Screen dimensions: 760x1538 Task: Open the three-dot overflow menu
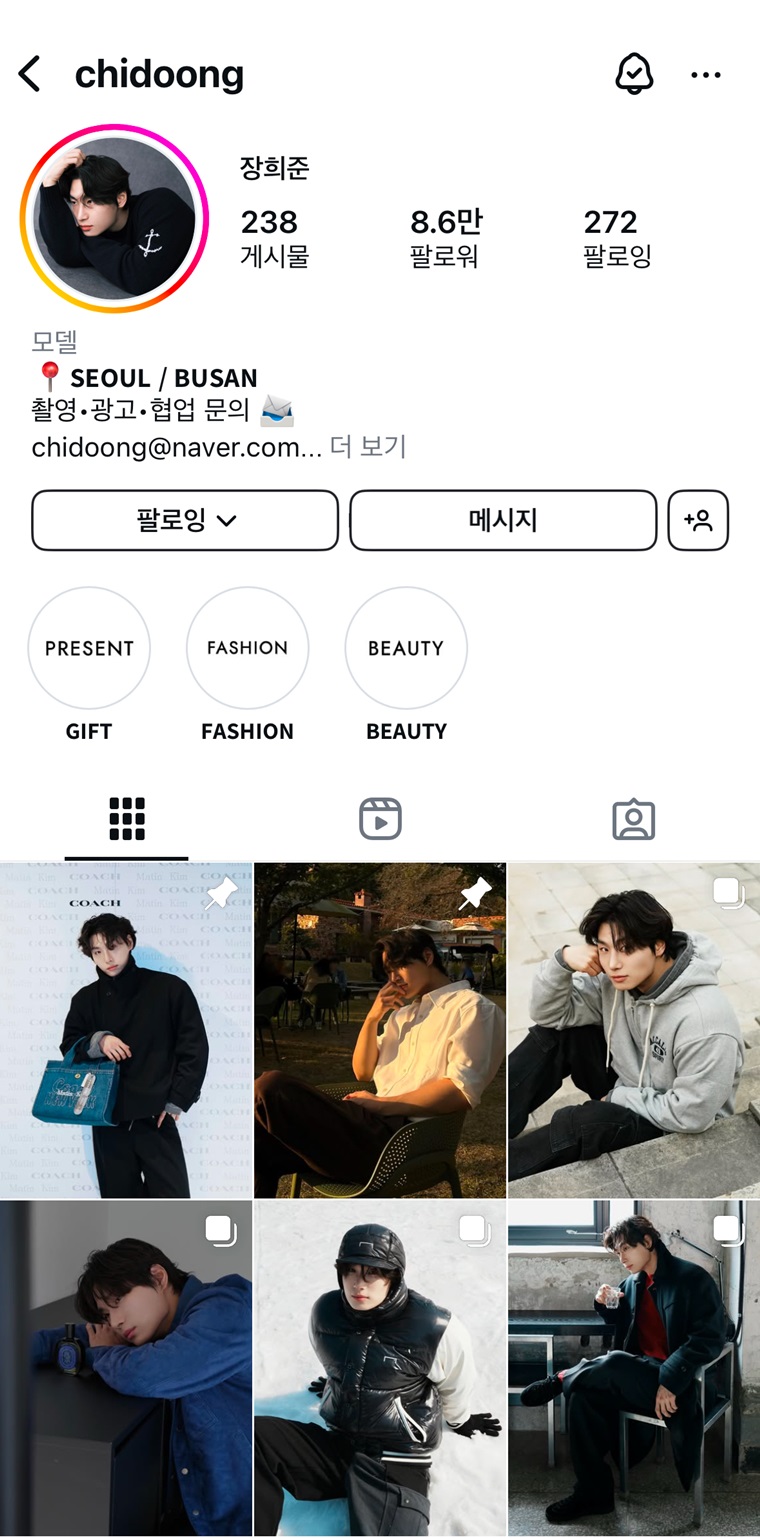706,75
